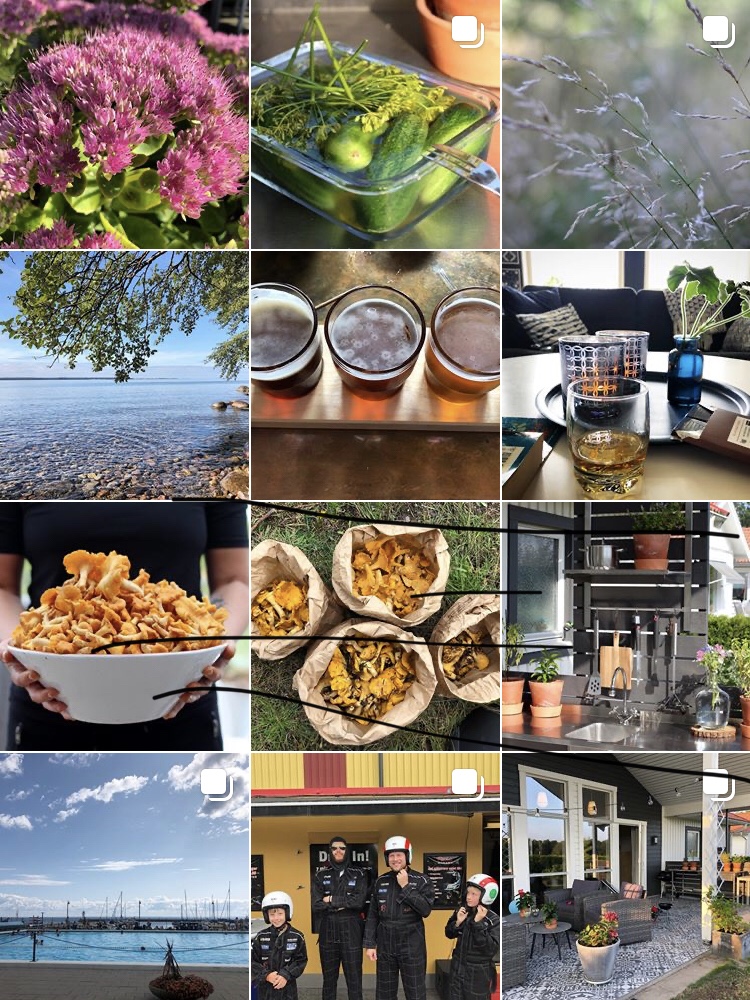
Task: Open the three beer glasses post
Action: pyautogui.click(x=375, y=375)
